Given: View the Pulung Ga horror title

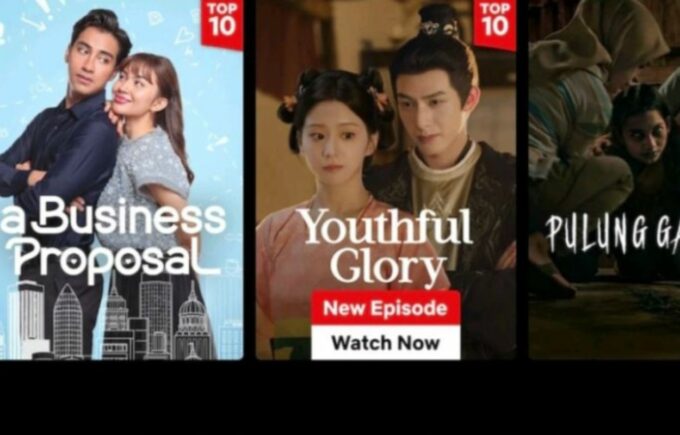Looking at the screenshot, I should pos(604,180).
